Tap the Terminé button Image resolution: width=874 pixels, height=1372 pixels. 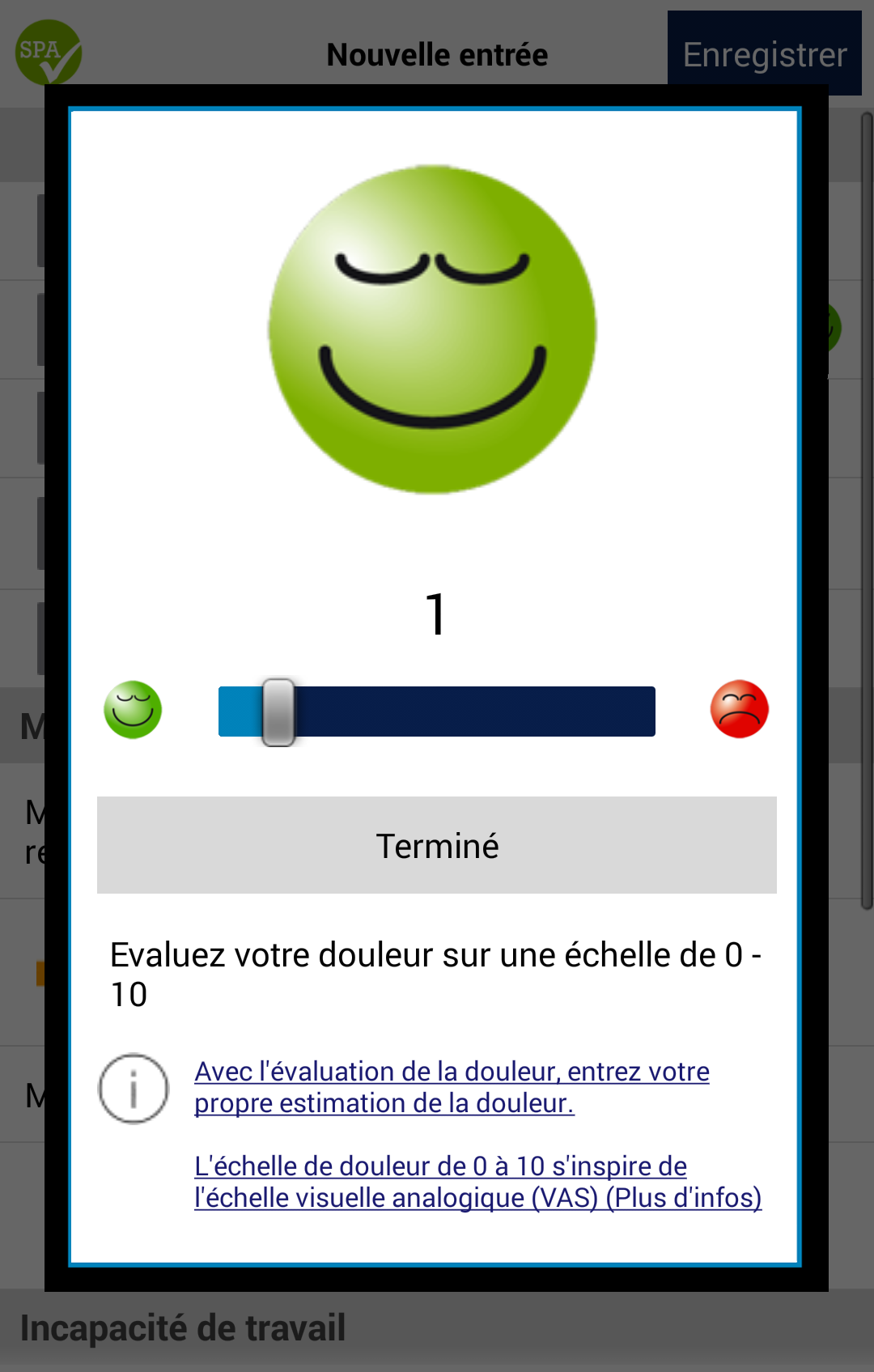pyautogui.click(x=436, y=845)
